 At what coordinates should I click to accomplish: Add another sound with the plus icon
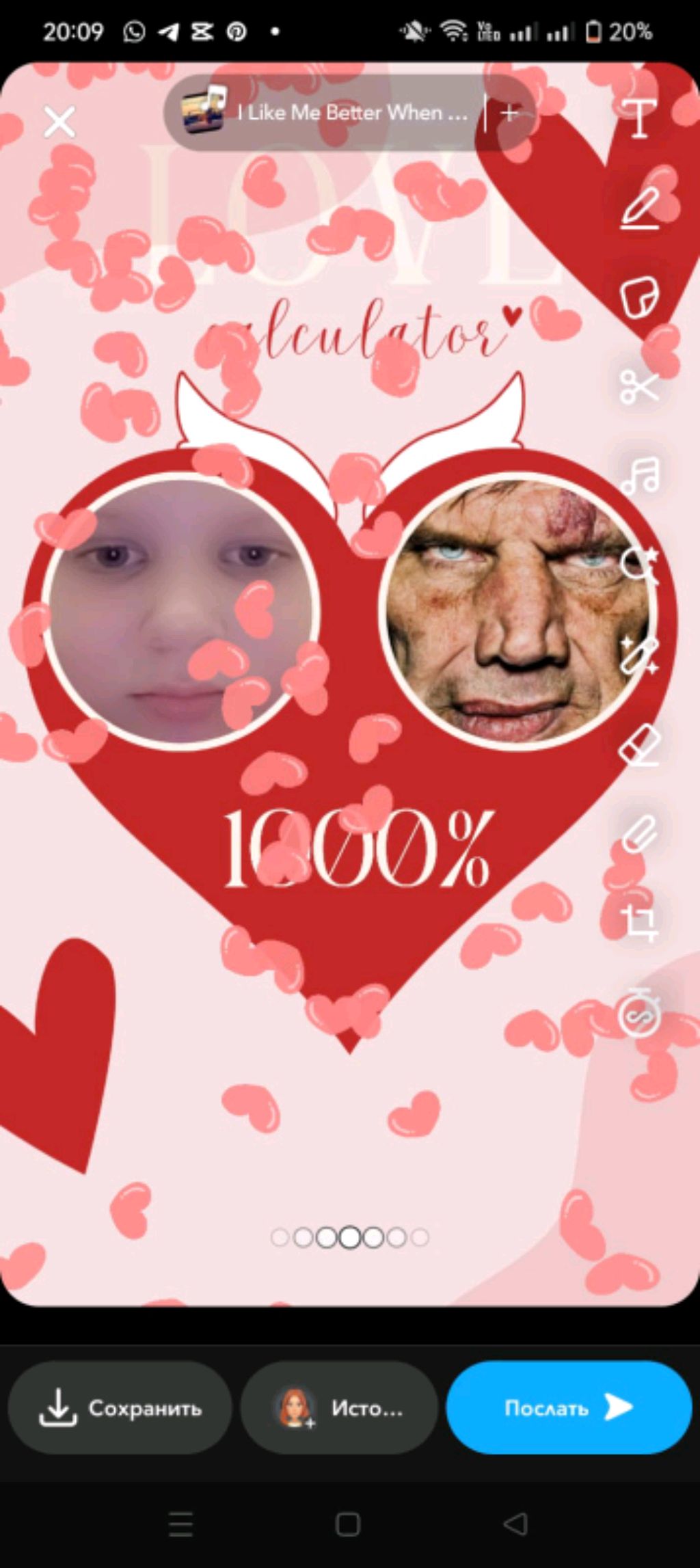point(509,113)
